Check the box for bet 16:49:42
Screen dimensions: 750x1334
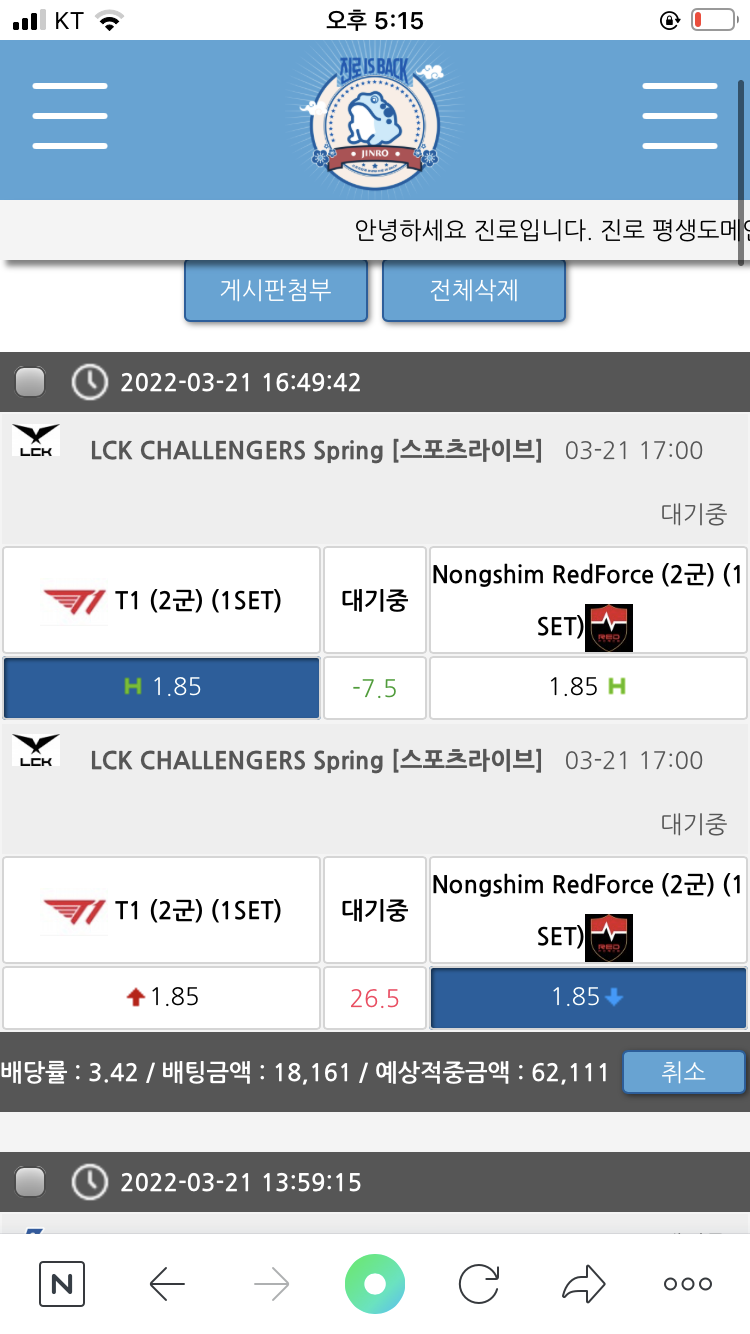[x=31, y=382]
